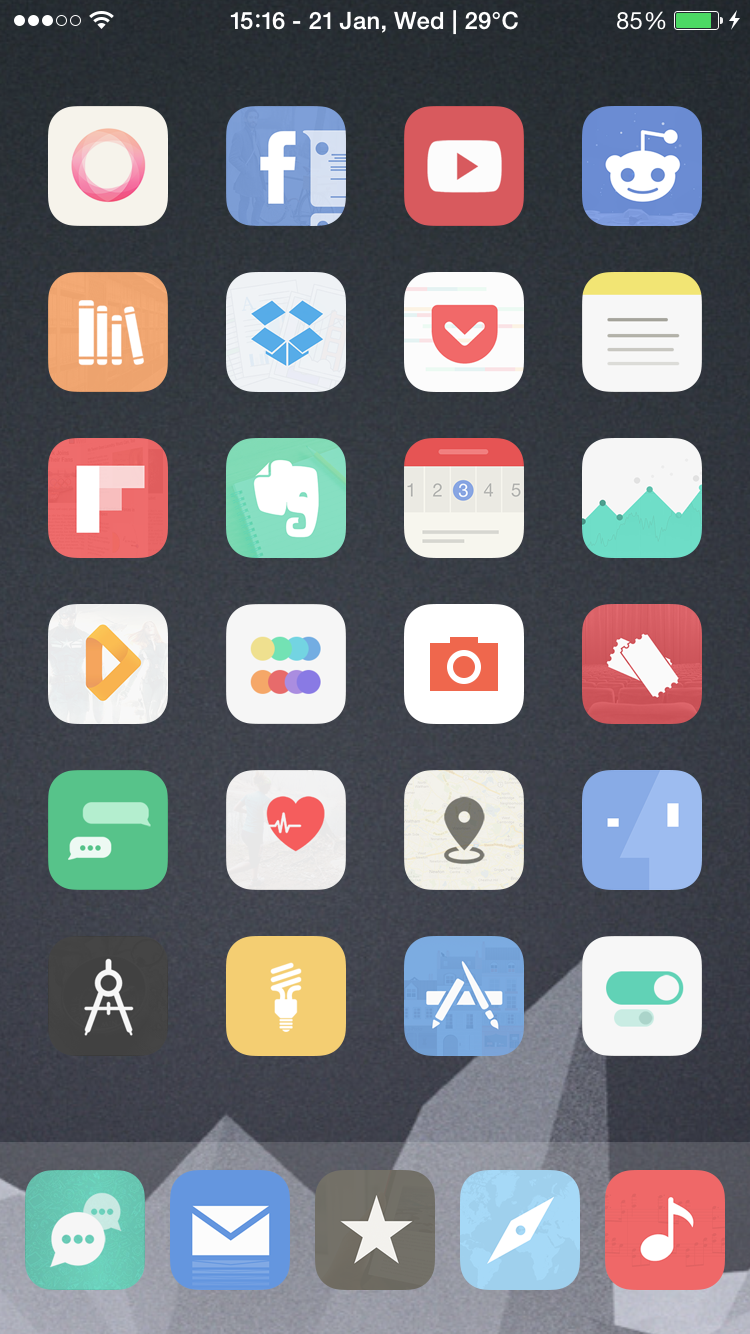The image size is (750, 1334).
Task: Open the Music app in dock
Action: coord(665,1230)
